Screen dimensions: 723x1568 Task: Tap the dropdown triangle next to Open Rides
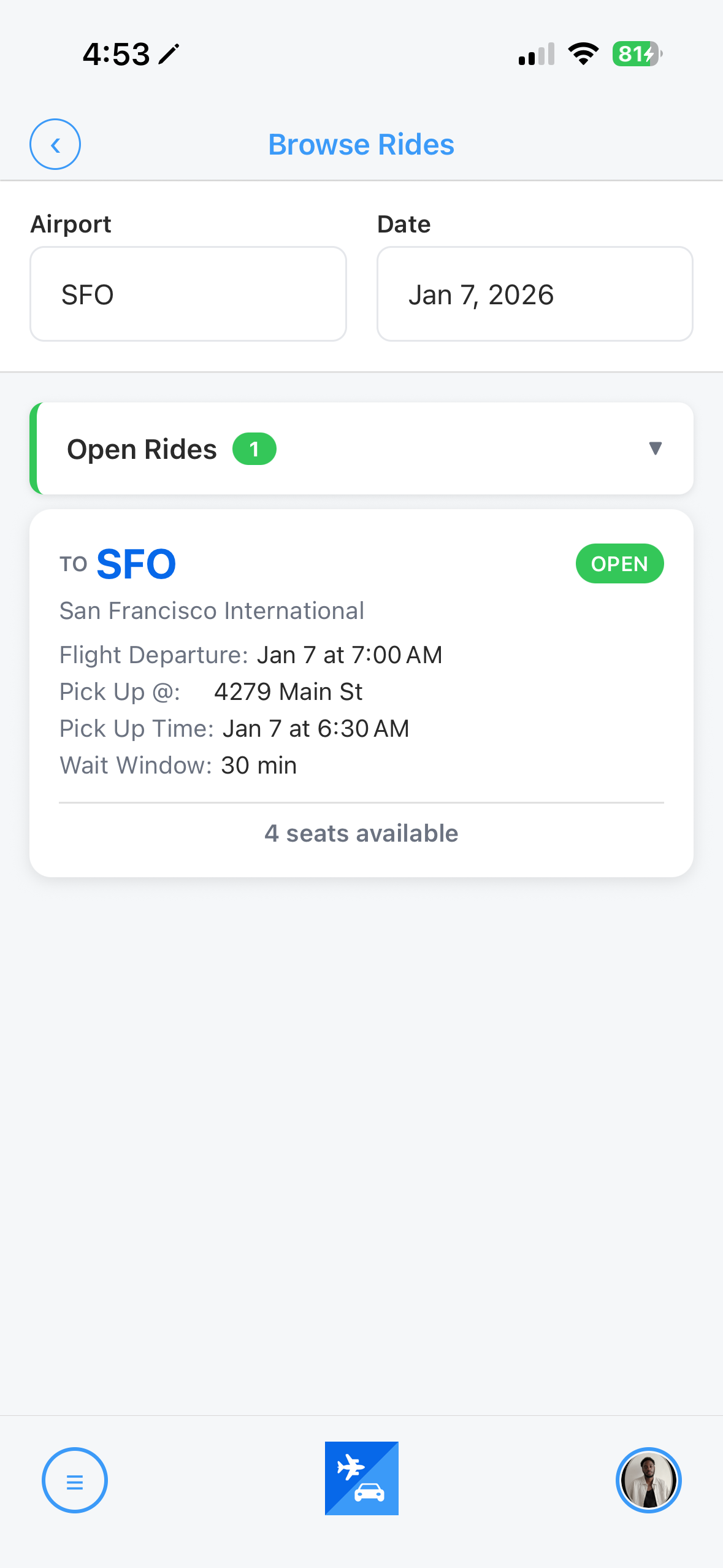tap(654, 448)
